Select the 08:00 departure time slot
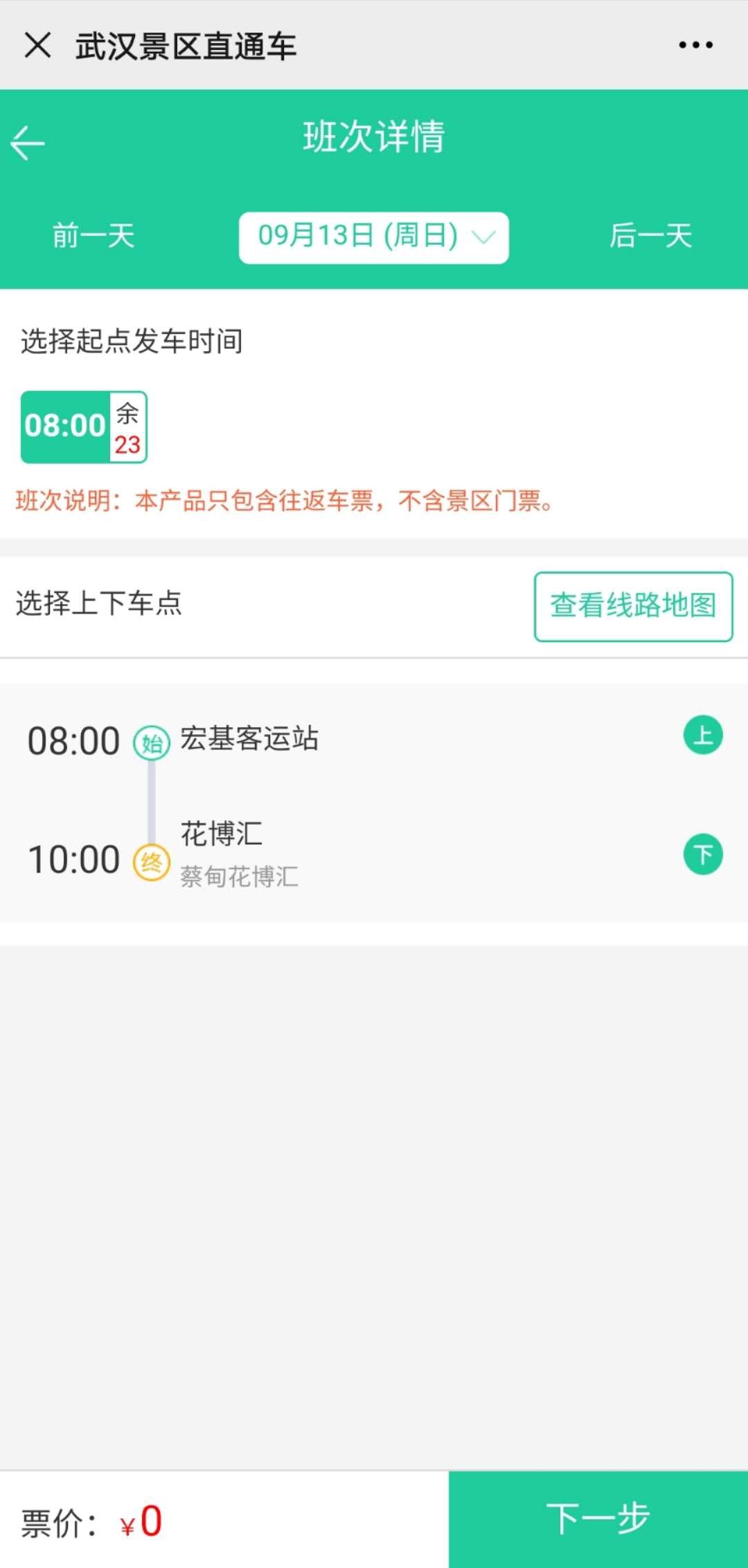Viewport: 748px width, 1568px height. pos(84,427)
